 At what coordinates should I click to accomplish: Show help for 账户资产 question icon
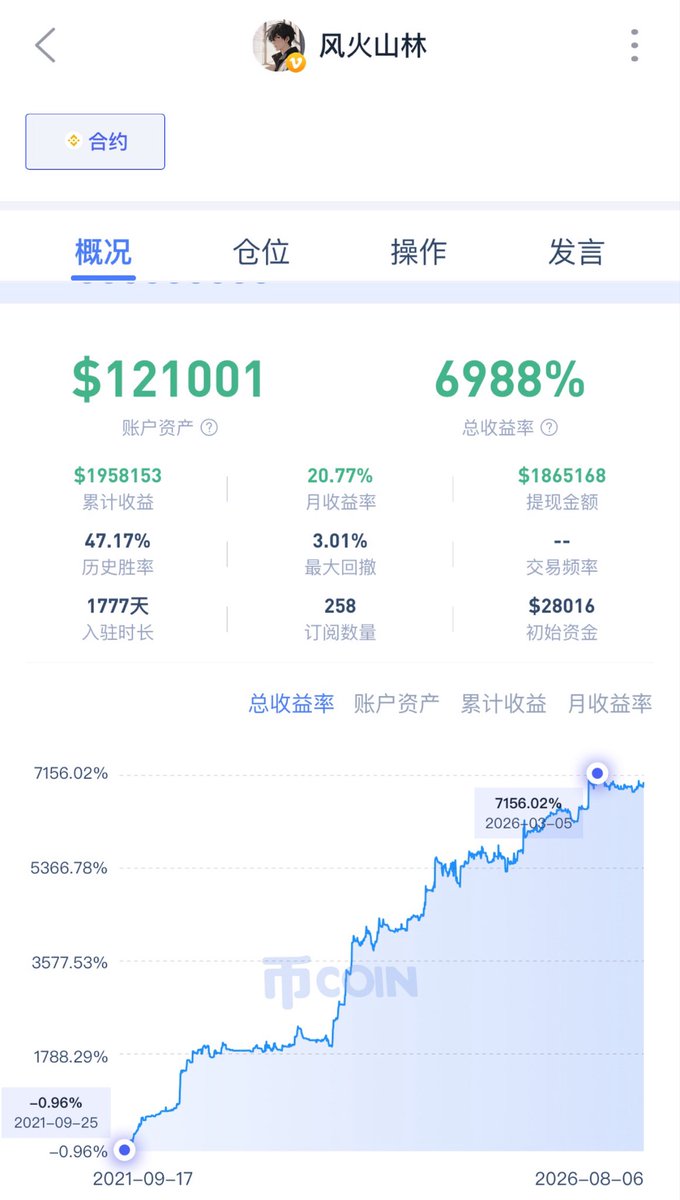(209, 428)
